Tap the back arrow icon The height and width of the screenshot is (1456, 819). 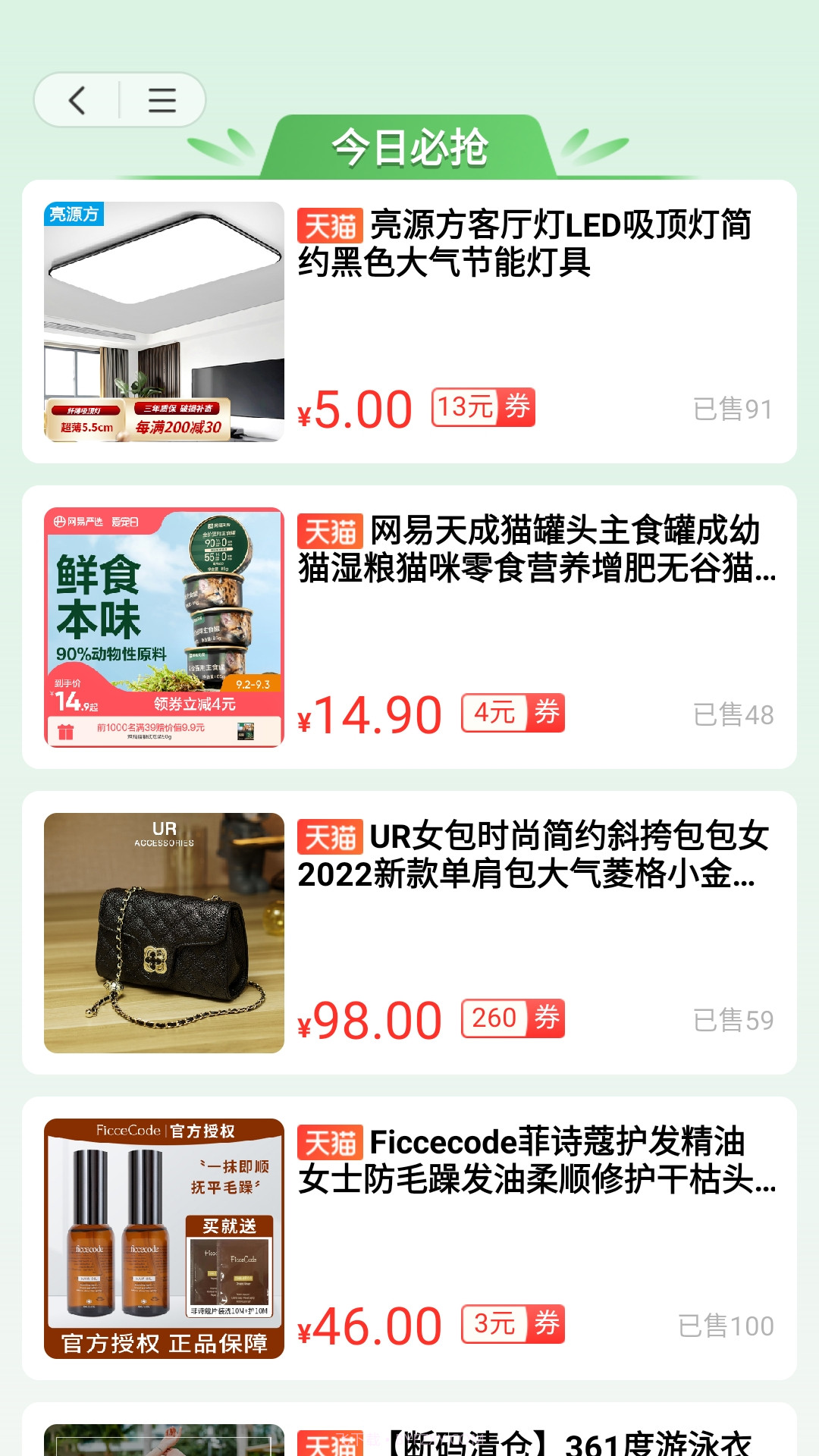point(75,99)
